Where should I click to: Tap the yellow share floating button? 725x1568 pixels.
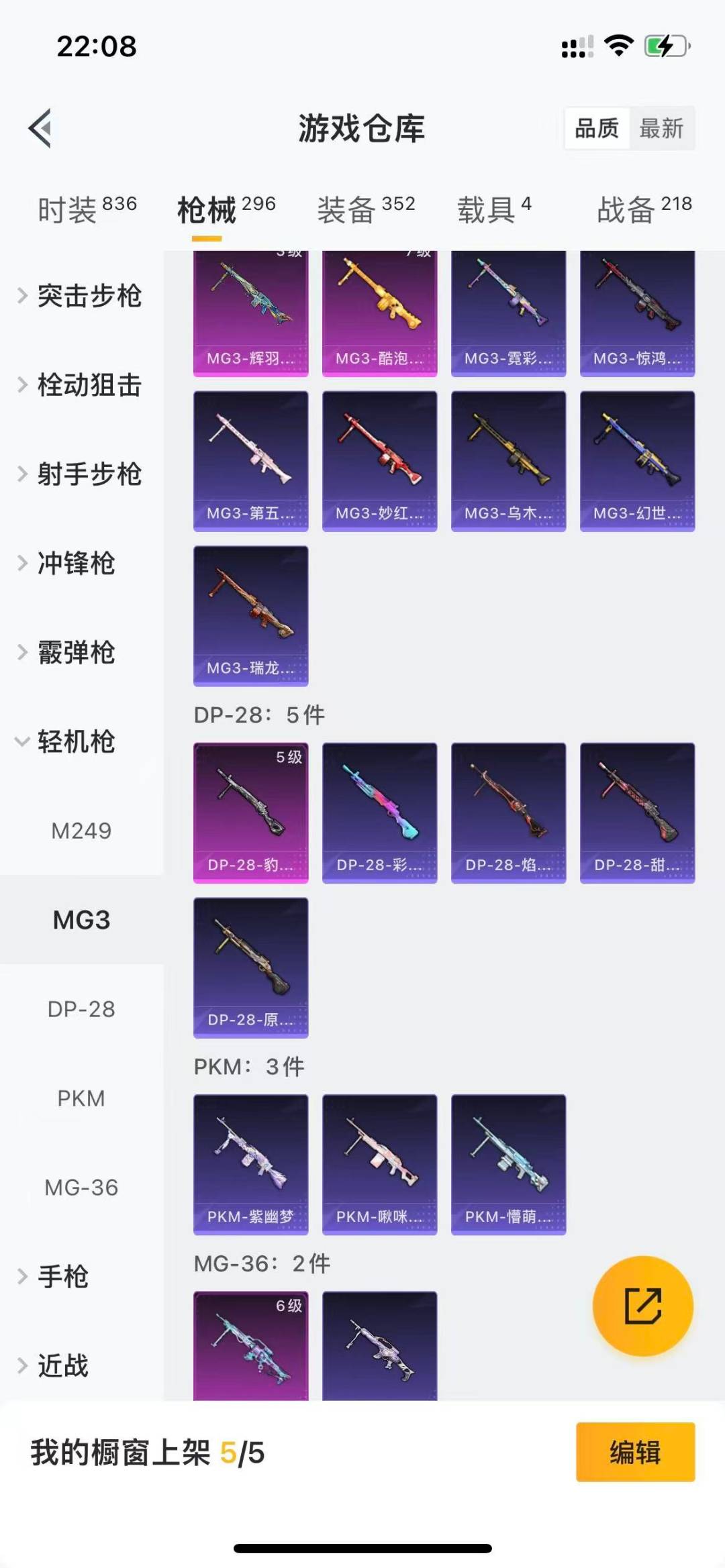pos(642,1306)
